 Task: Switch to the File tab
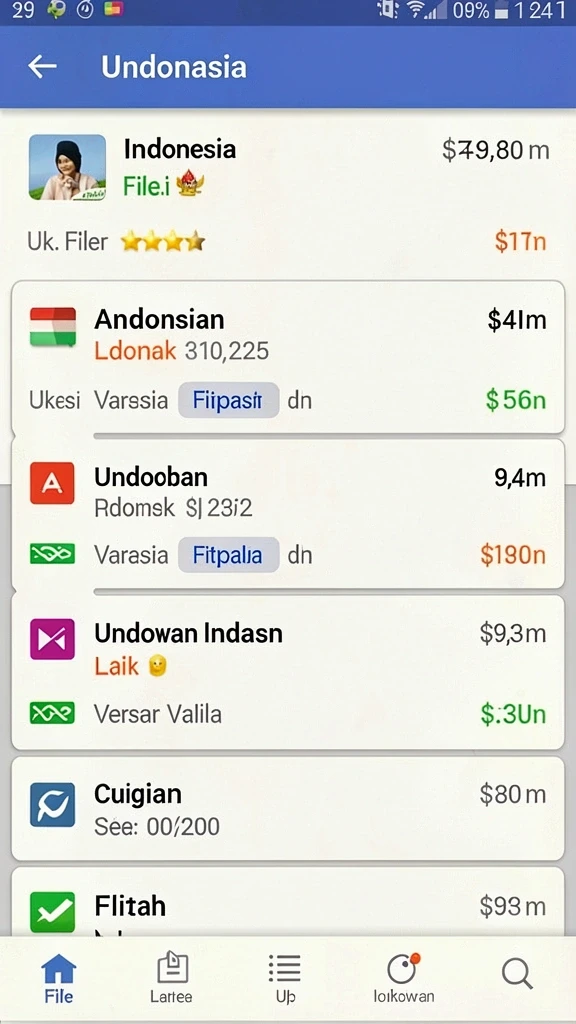tap(59, 978)
